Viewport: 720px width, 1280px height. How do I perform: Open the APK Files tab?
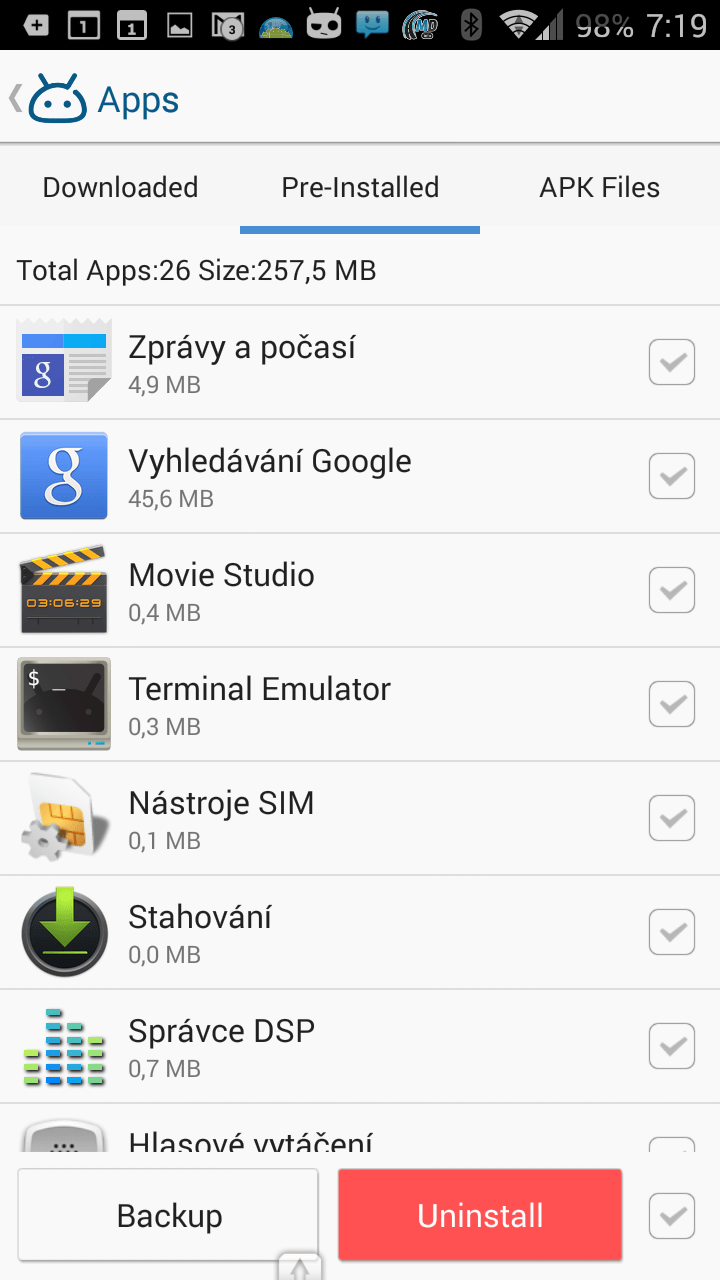coord(600,188)
